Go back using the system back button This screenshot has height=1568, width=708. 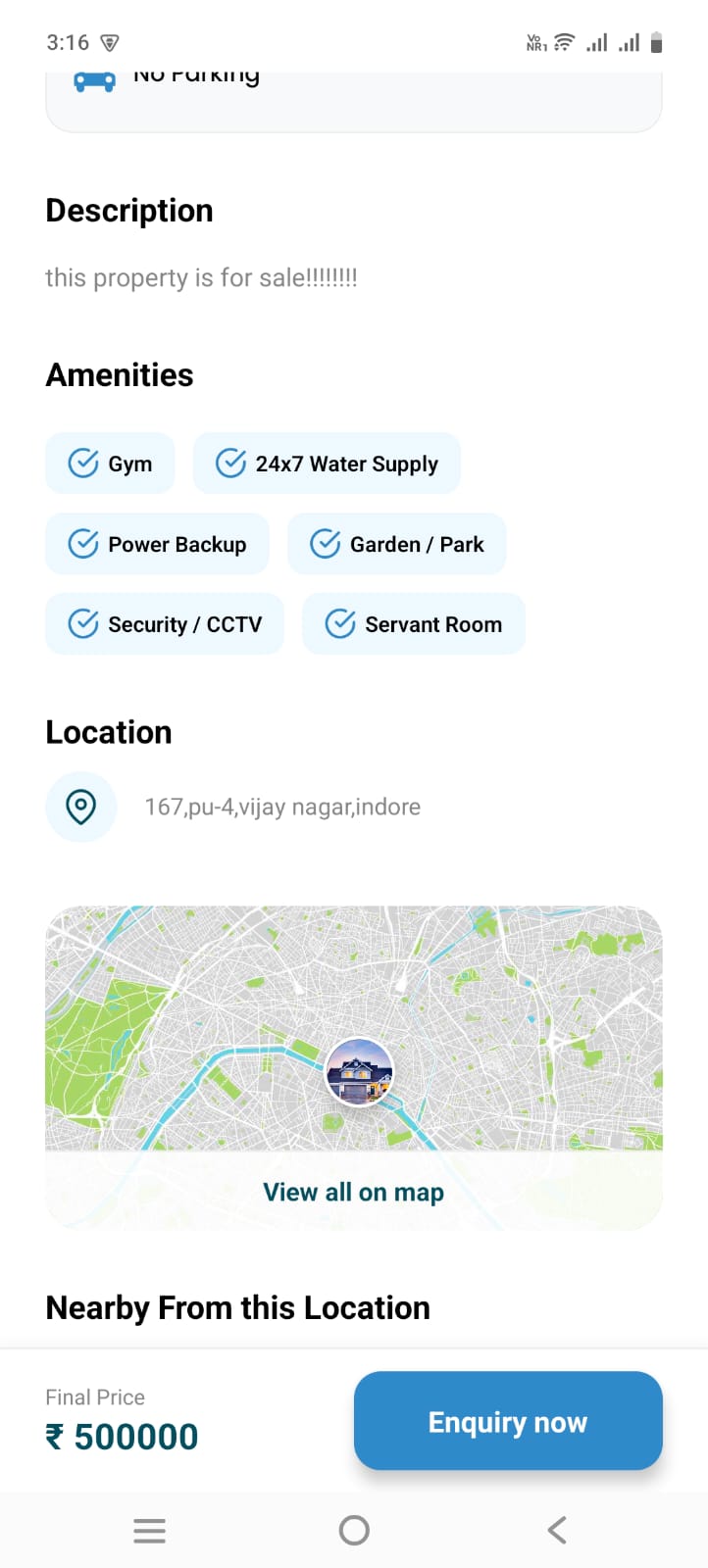pyautogui.click(x=557, y=1530)
